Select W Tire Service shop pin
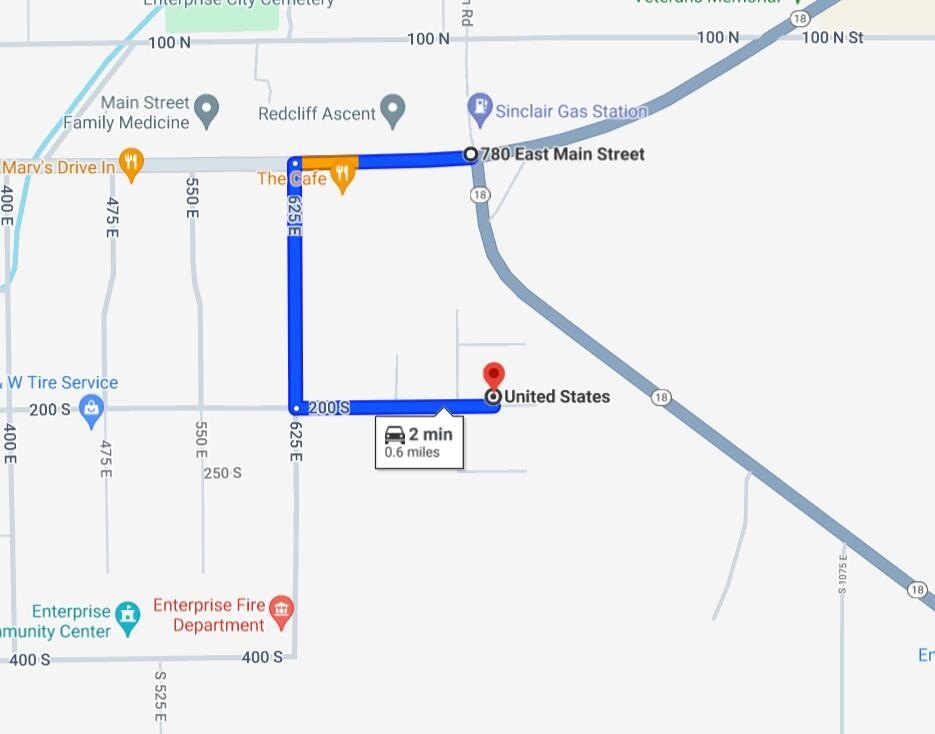 pyautogui.click(x=91, y=406)
